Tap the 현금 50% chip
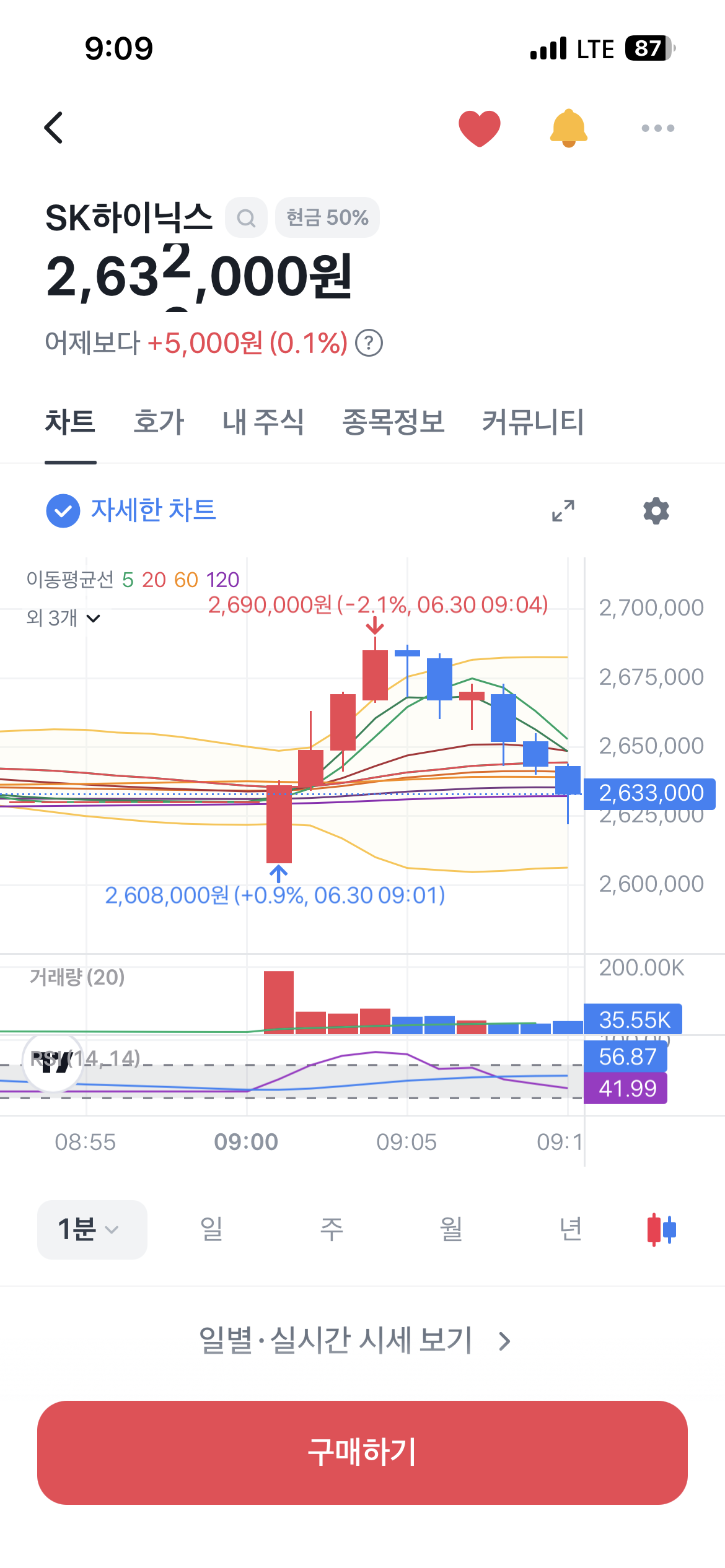 (327, 217)
